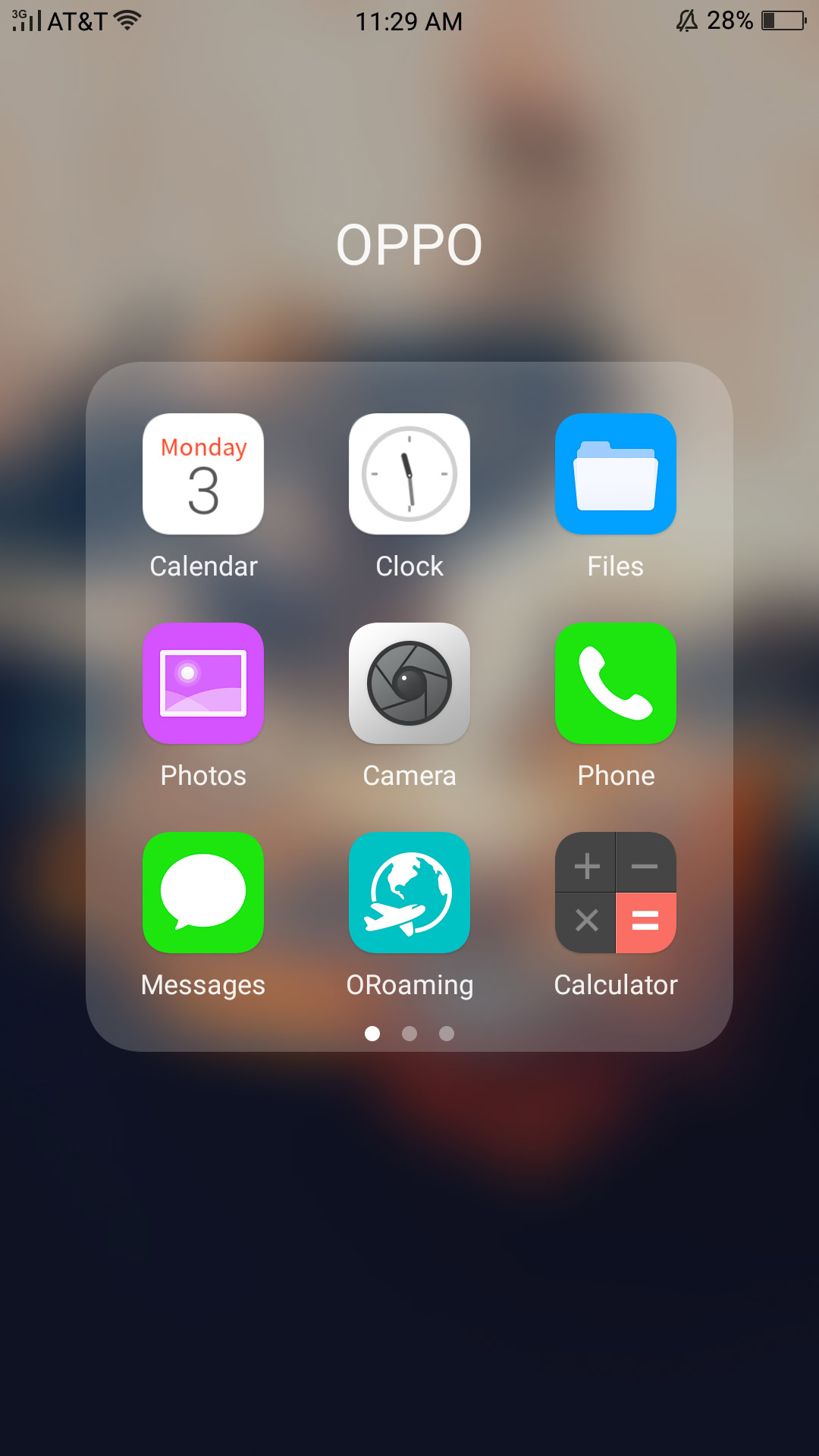819x1456 pixels.
Task: Open the Calculator app
Action: (x=615, y=893)
